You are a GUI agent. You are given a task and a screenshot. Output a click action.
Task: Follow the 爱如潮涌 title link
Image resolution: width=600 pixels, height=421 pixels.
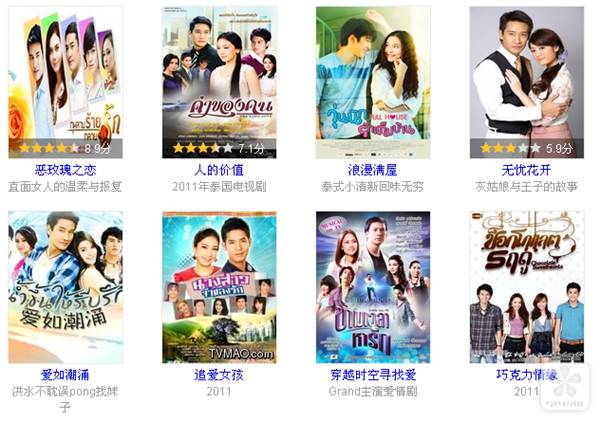tap(65, 375)
